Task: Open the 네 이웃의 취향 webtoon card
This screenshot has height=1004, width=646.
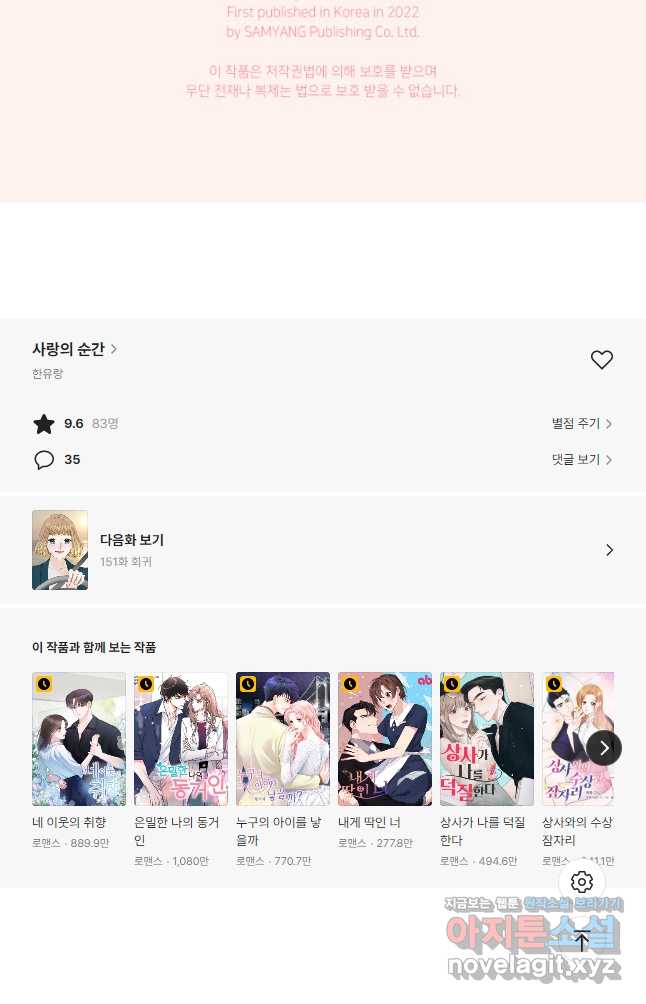Action: coord(79,739)
